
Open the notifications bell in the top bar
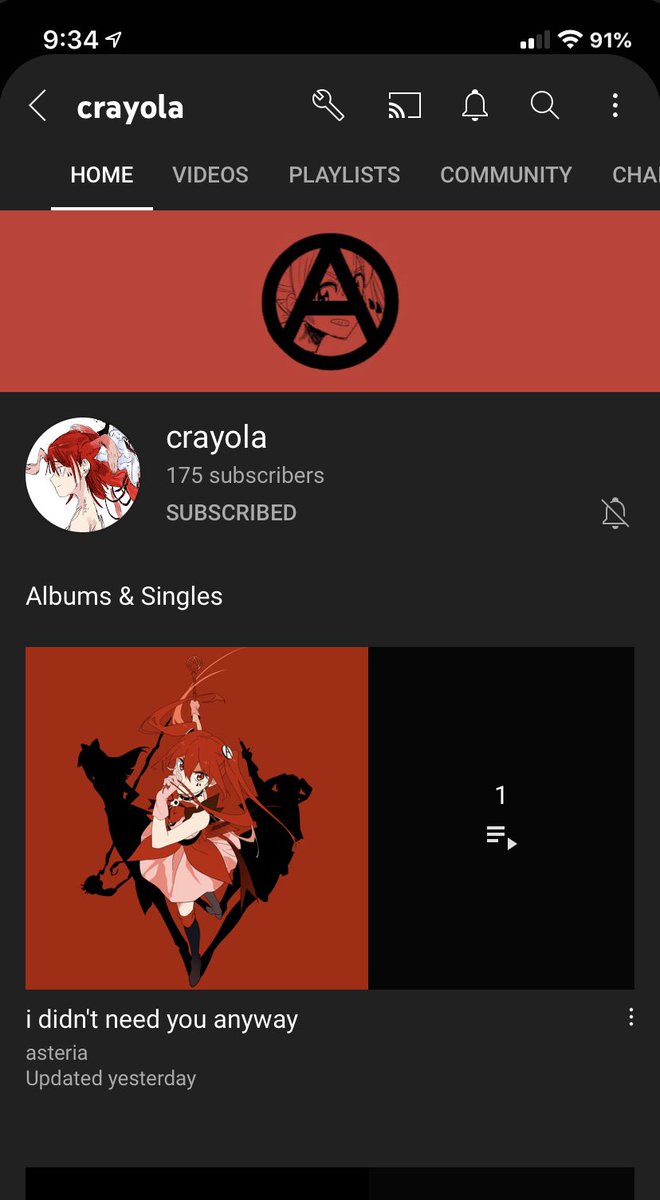click(475, 105)
